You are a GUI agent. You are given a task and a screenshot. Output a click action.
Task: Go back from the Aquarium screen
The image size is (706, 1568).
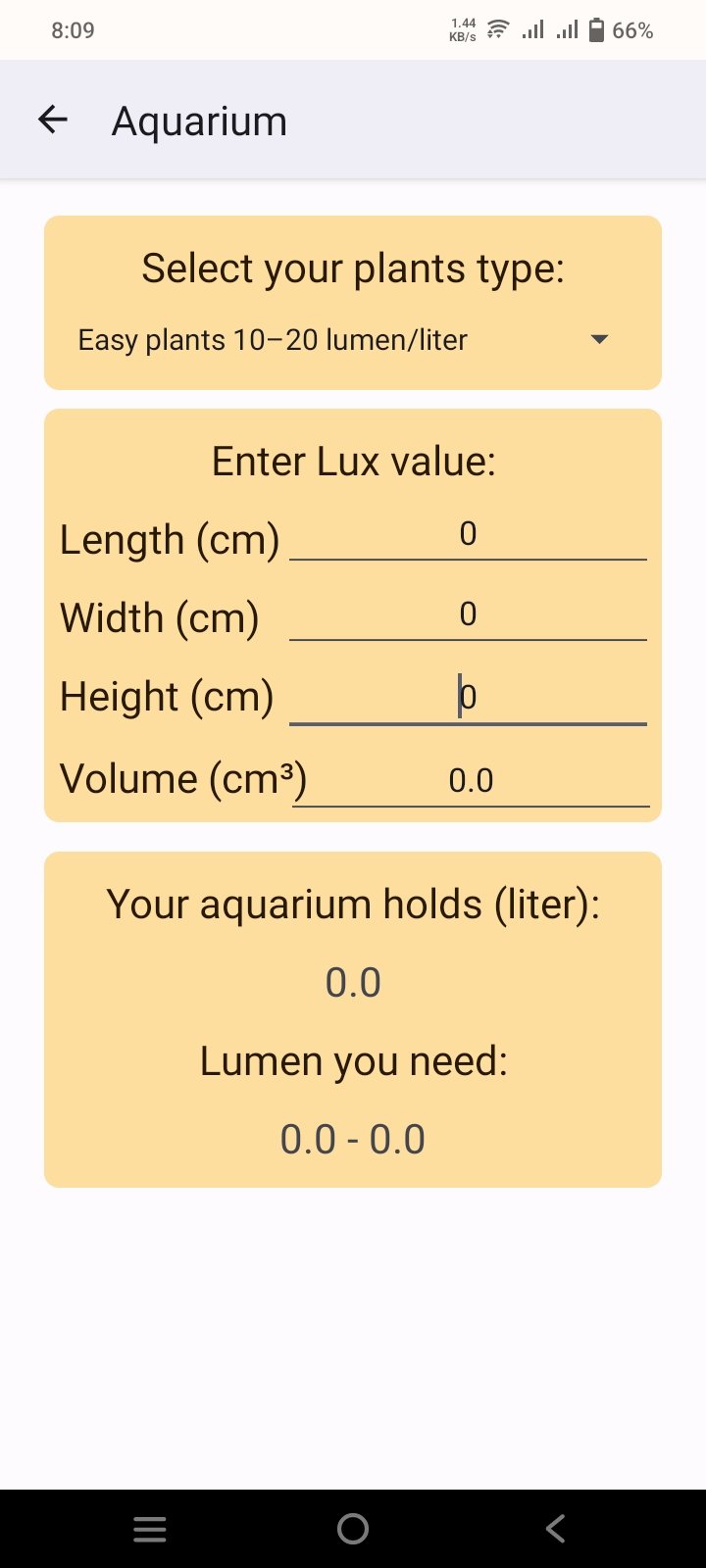(53, 121)
